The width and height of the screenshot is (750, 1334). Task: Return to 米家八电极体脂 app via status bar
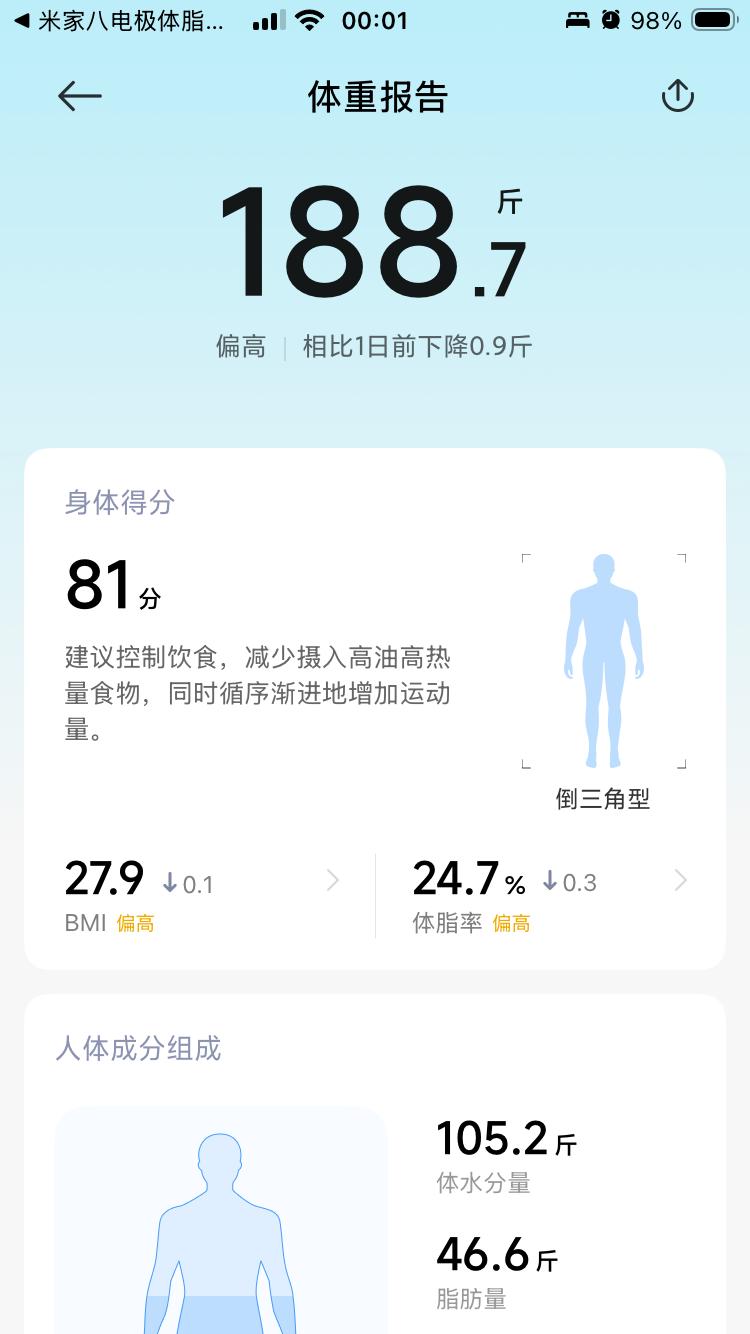coord(120,21)
